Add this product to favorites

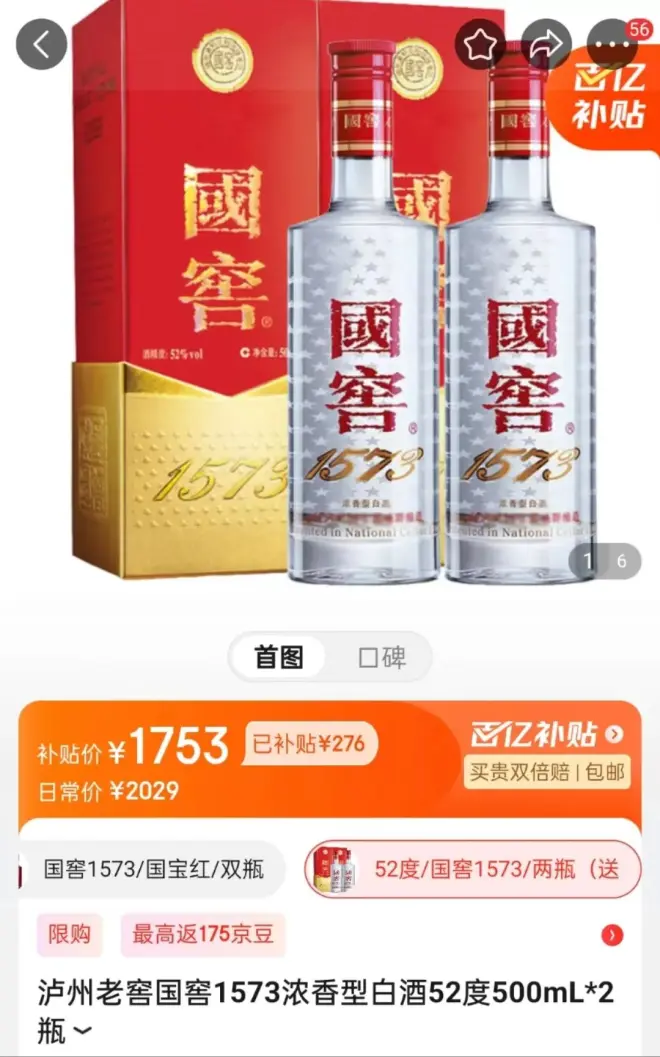click(481, 44)
